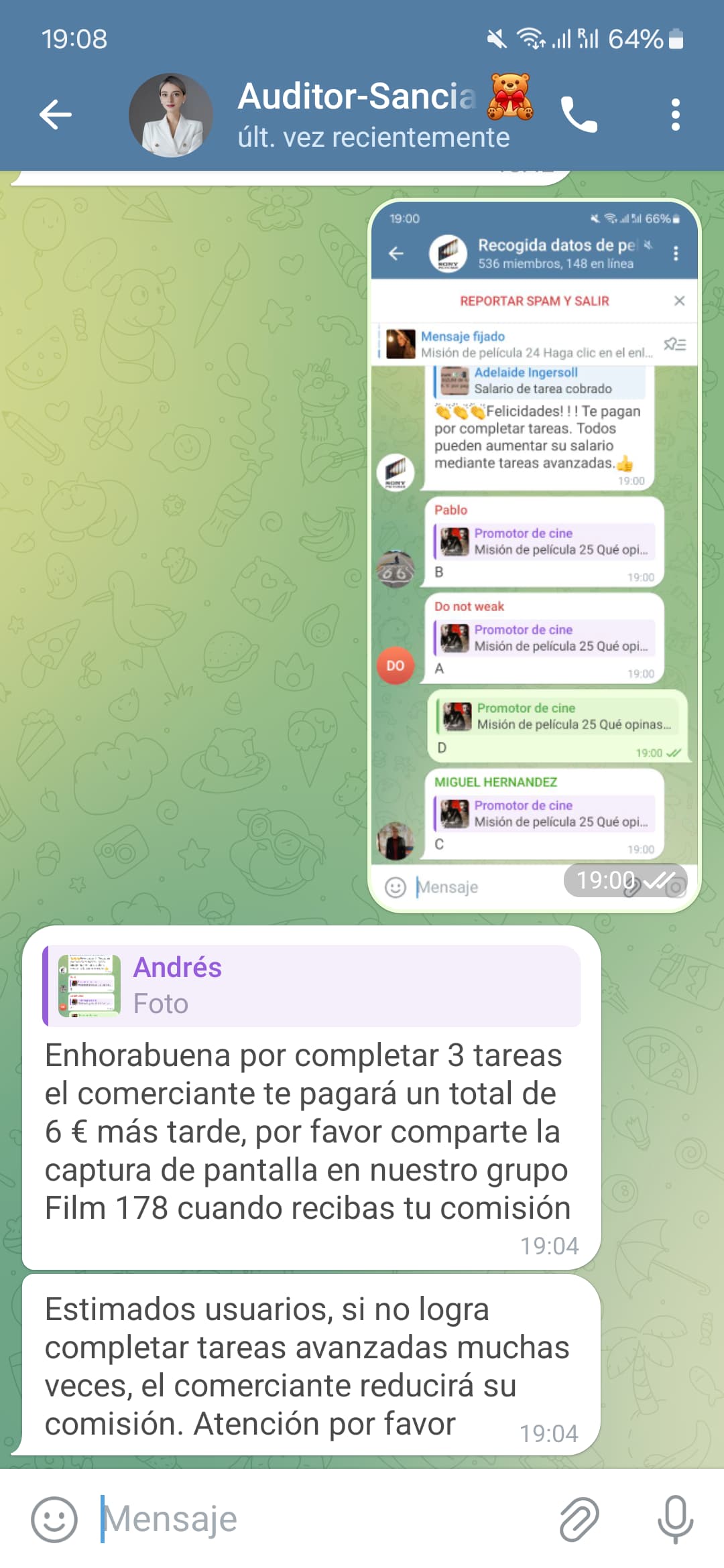Open the emoji picker
The image size is (724, 1568).
pos(54,1519)
